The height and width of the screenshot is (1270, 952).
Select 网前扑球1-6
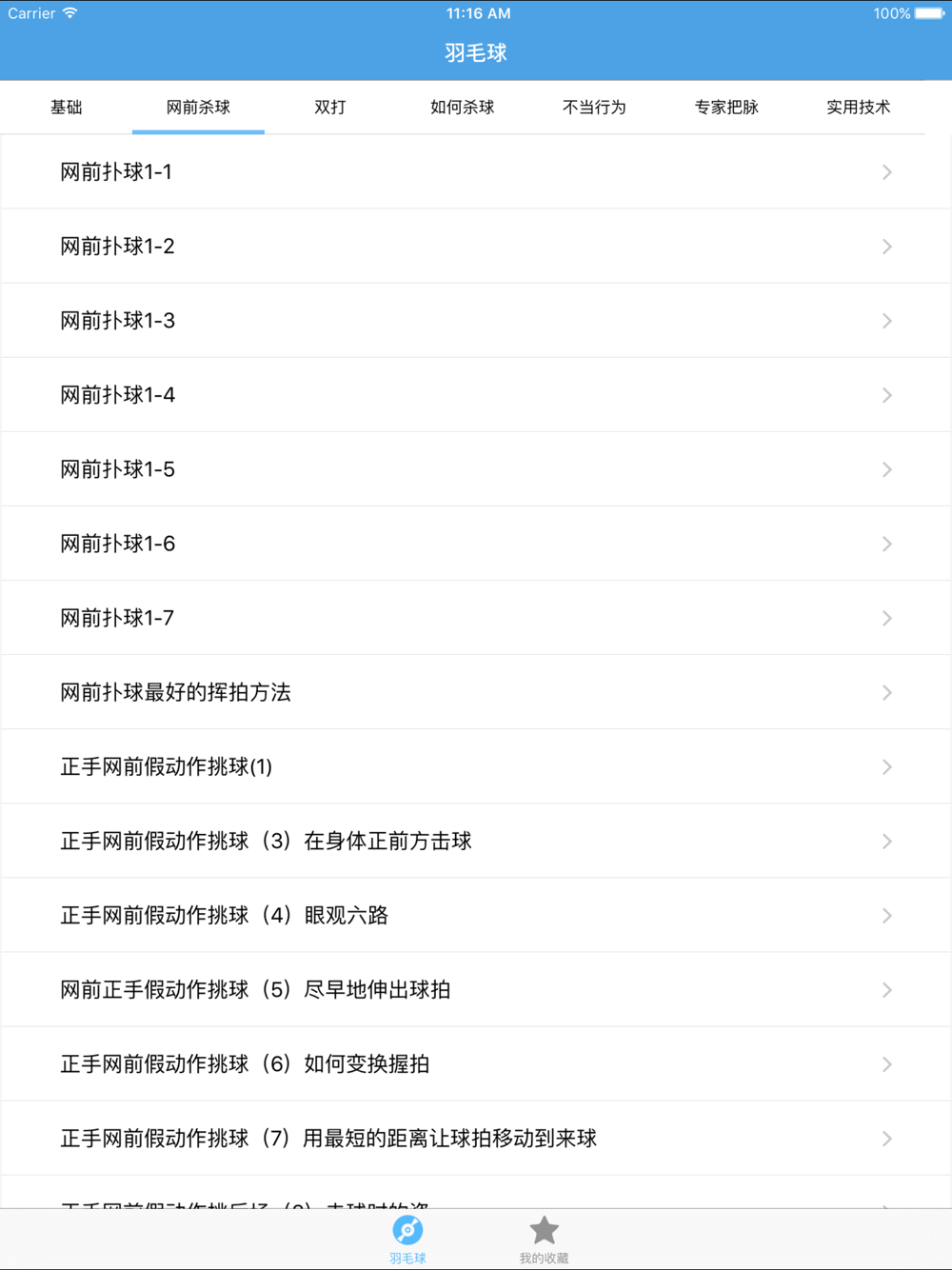pyautogui.click(x=476, y=544)
